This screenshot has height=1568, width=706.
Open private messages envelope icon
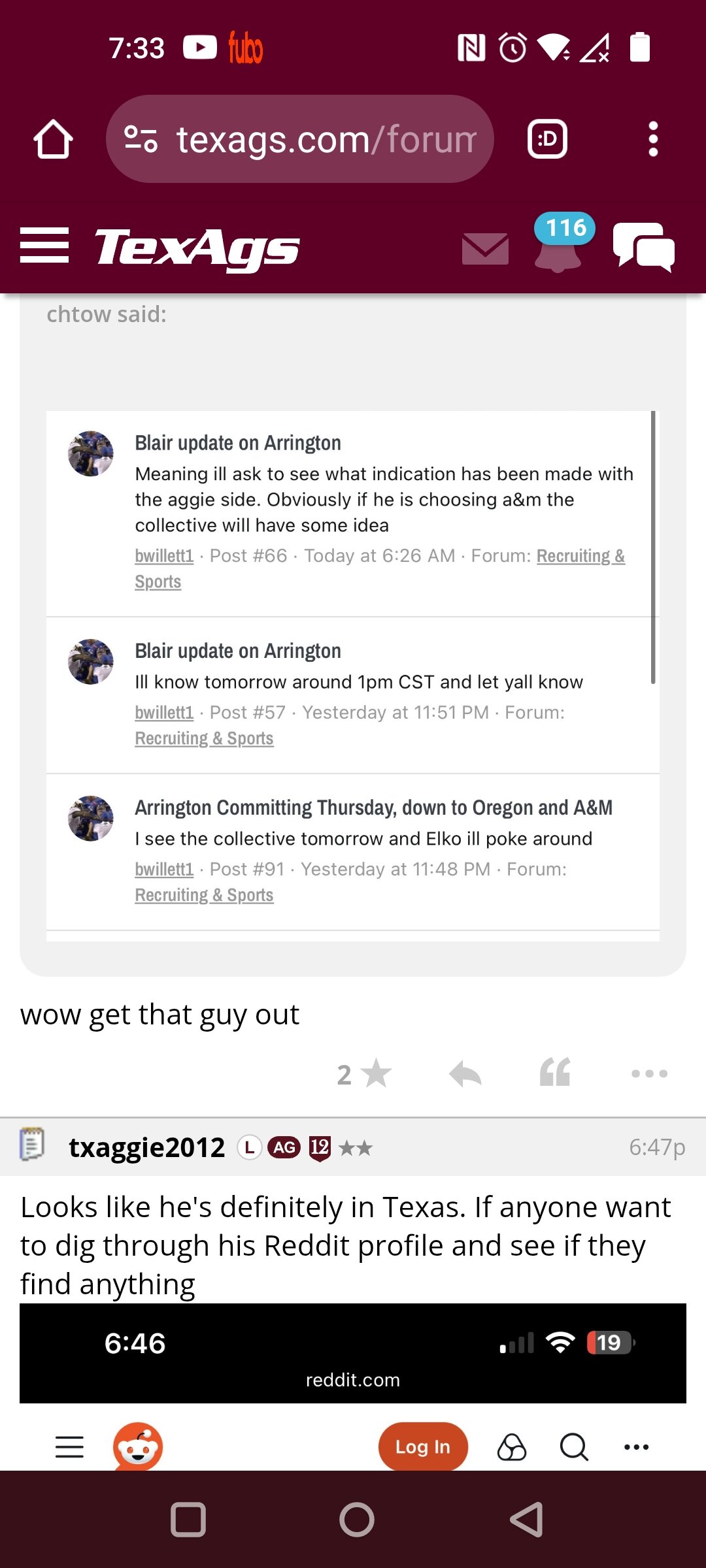point(485,249)
